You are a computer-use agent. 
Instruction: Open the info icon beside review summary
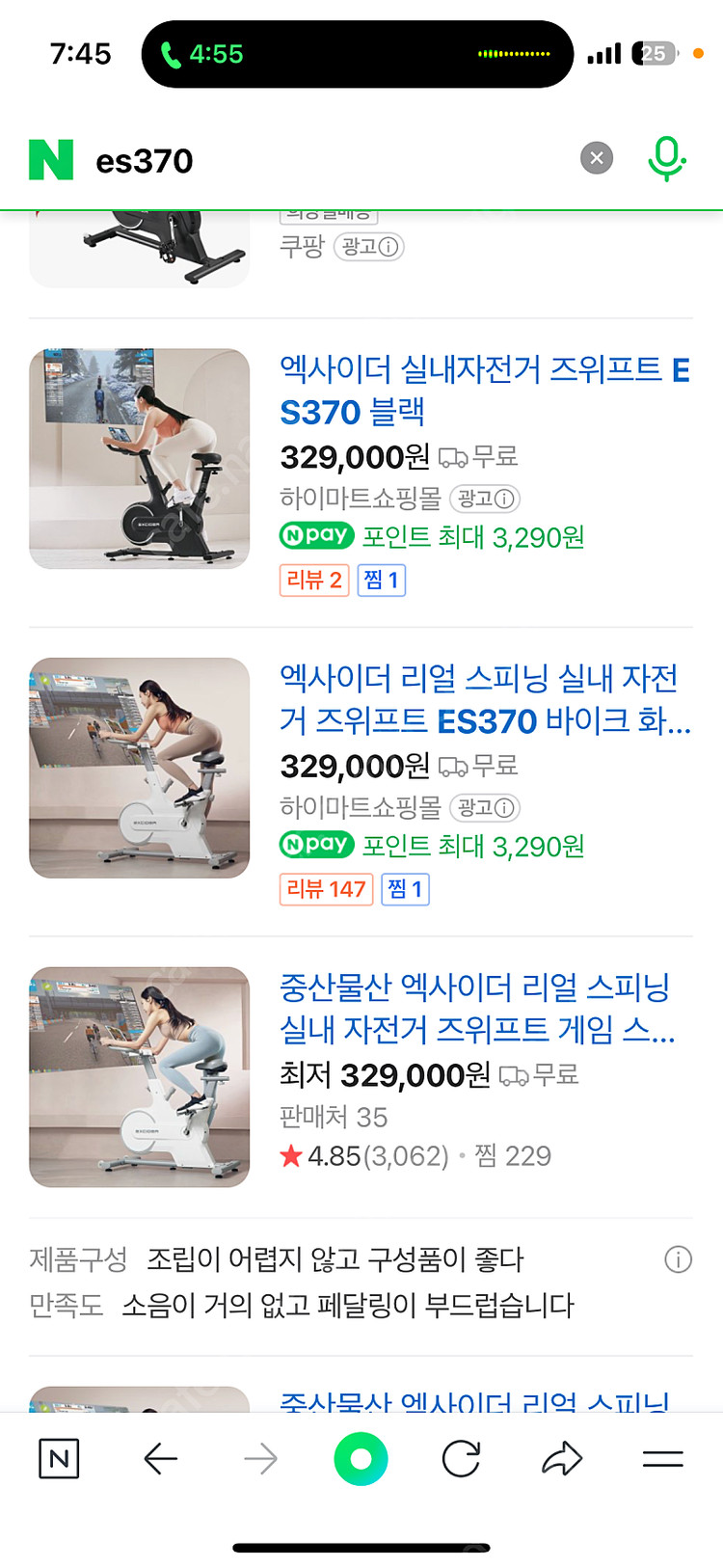tap(678, 1259)
